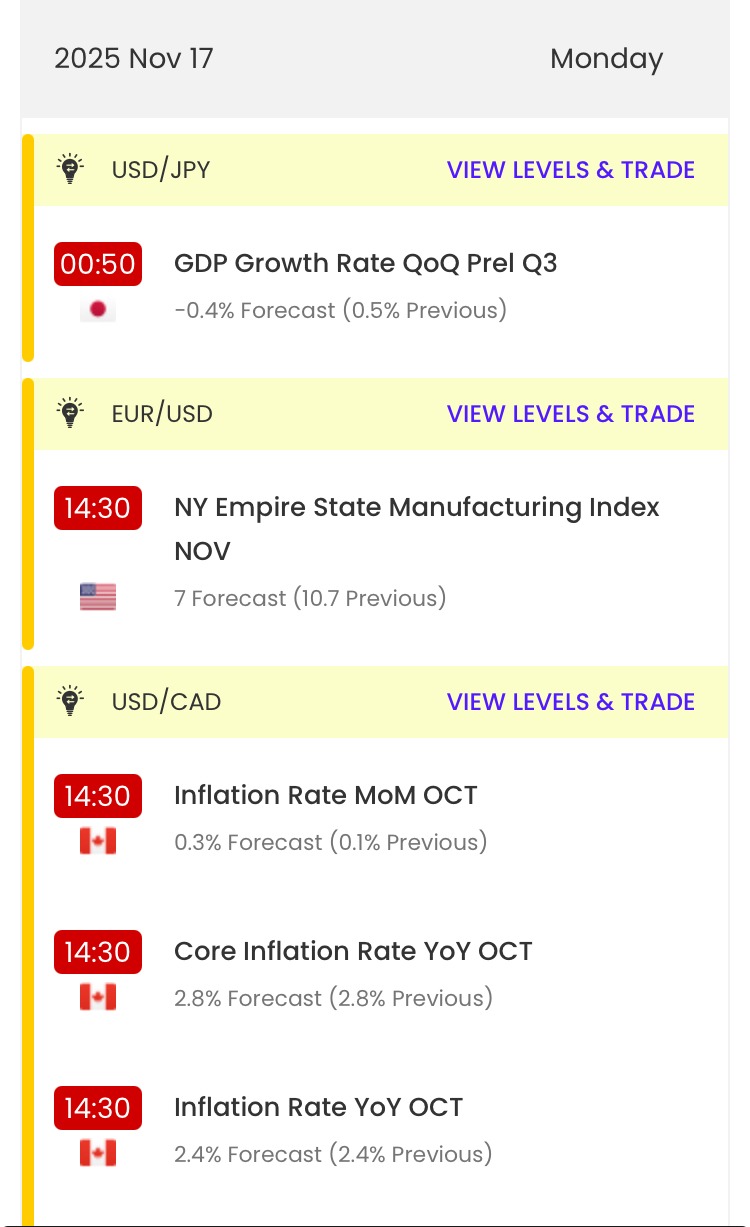
Task: Open the Inflation Rate YoY OCT event
Action: tap(318, 1108)
